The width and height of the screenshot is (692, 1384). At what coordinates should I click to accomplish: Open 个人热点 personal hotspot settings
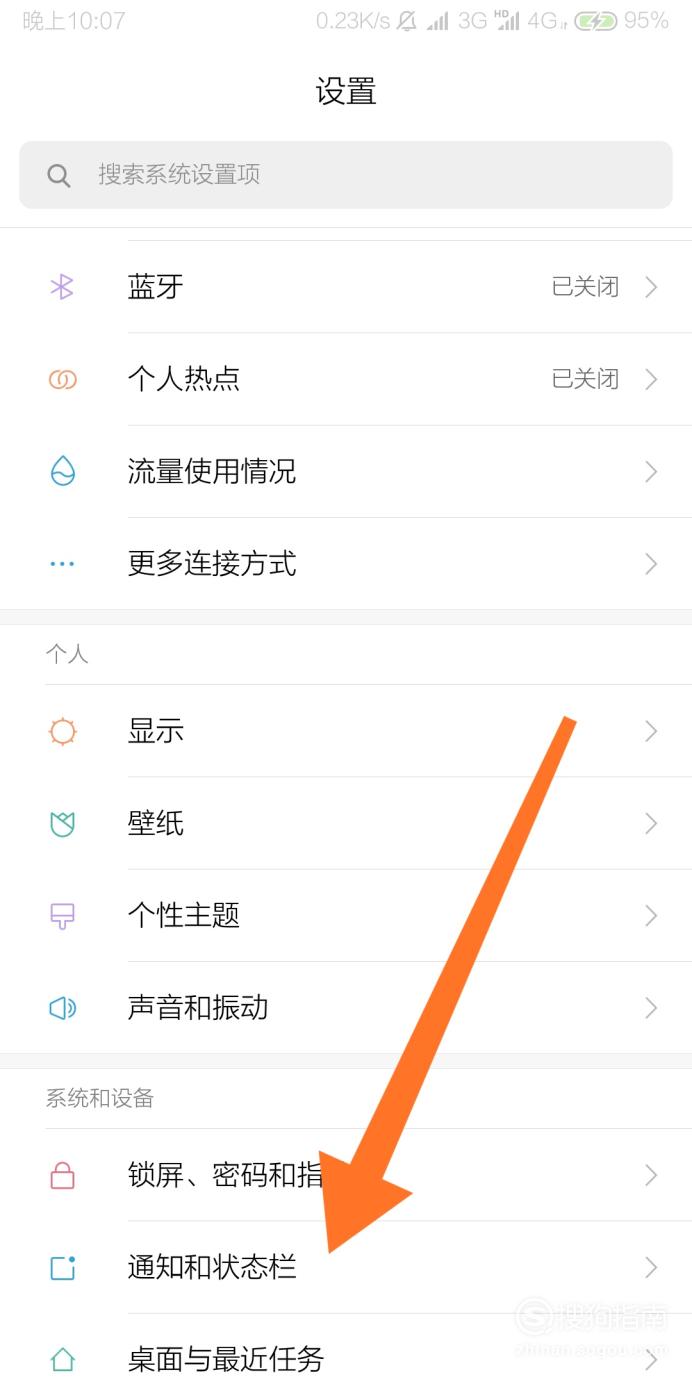point(346,379)
